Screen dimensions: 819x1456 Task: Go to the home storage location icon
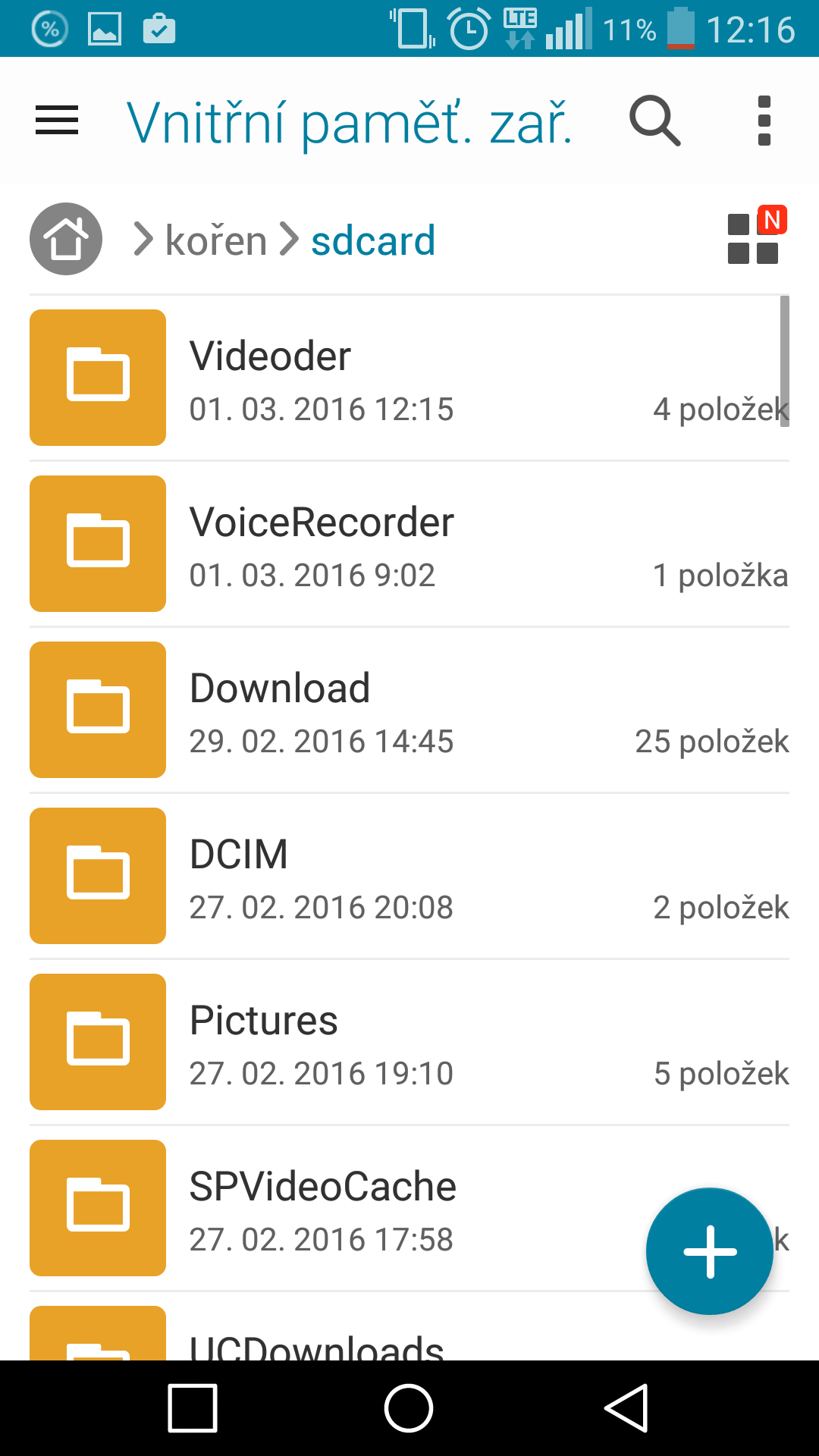(x=66, y=239)
